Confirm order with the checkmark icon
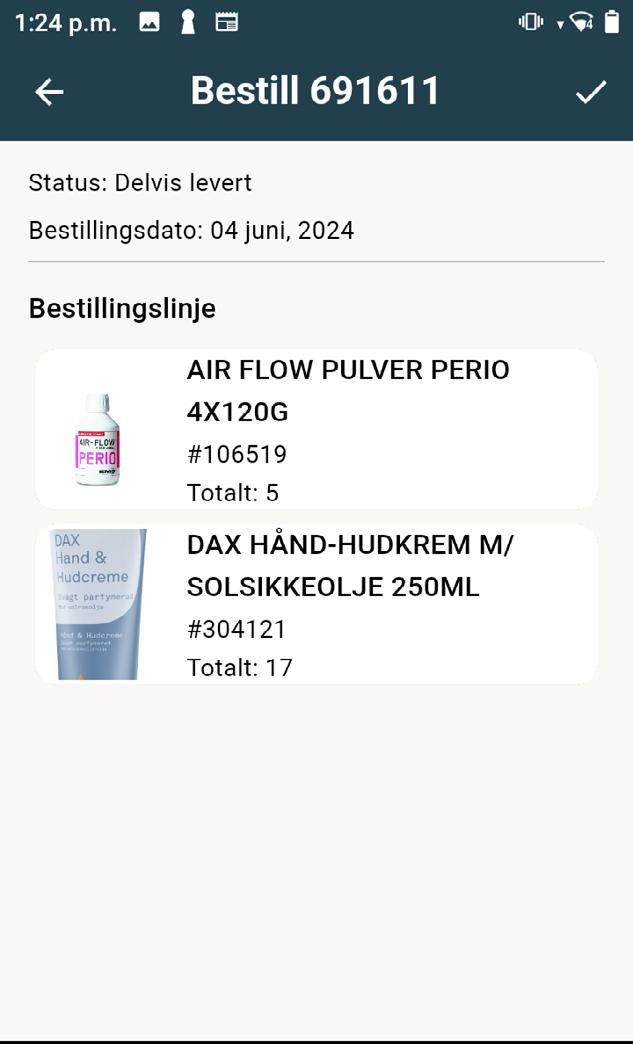This screenshot has height=1044, width=633. (x=591, y=92)
